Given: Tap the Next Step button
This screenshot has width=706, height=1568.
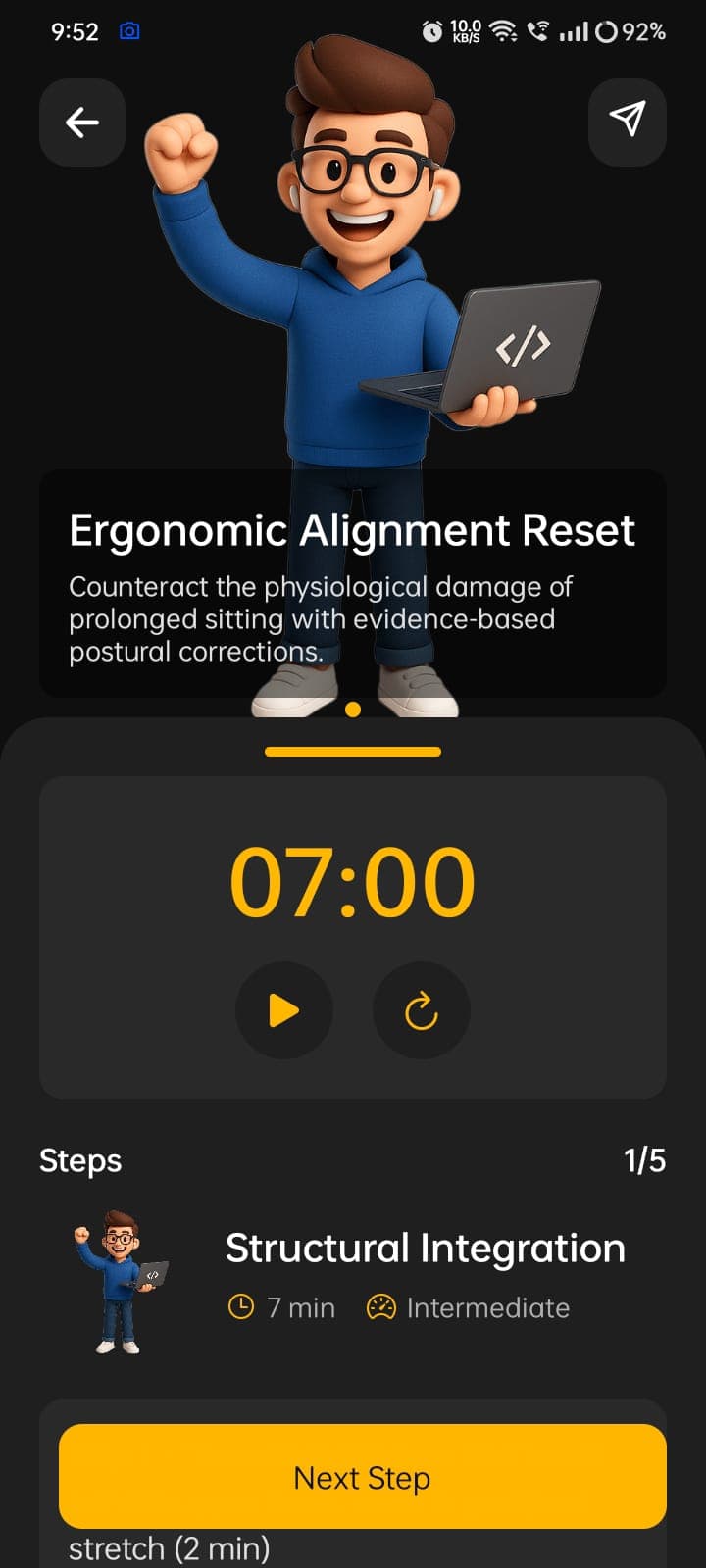Looking at the screenshot, I should (362, 1476).
